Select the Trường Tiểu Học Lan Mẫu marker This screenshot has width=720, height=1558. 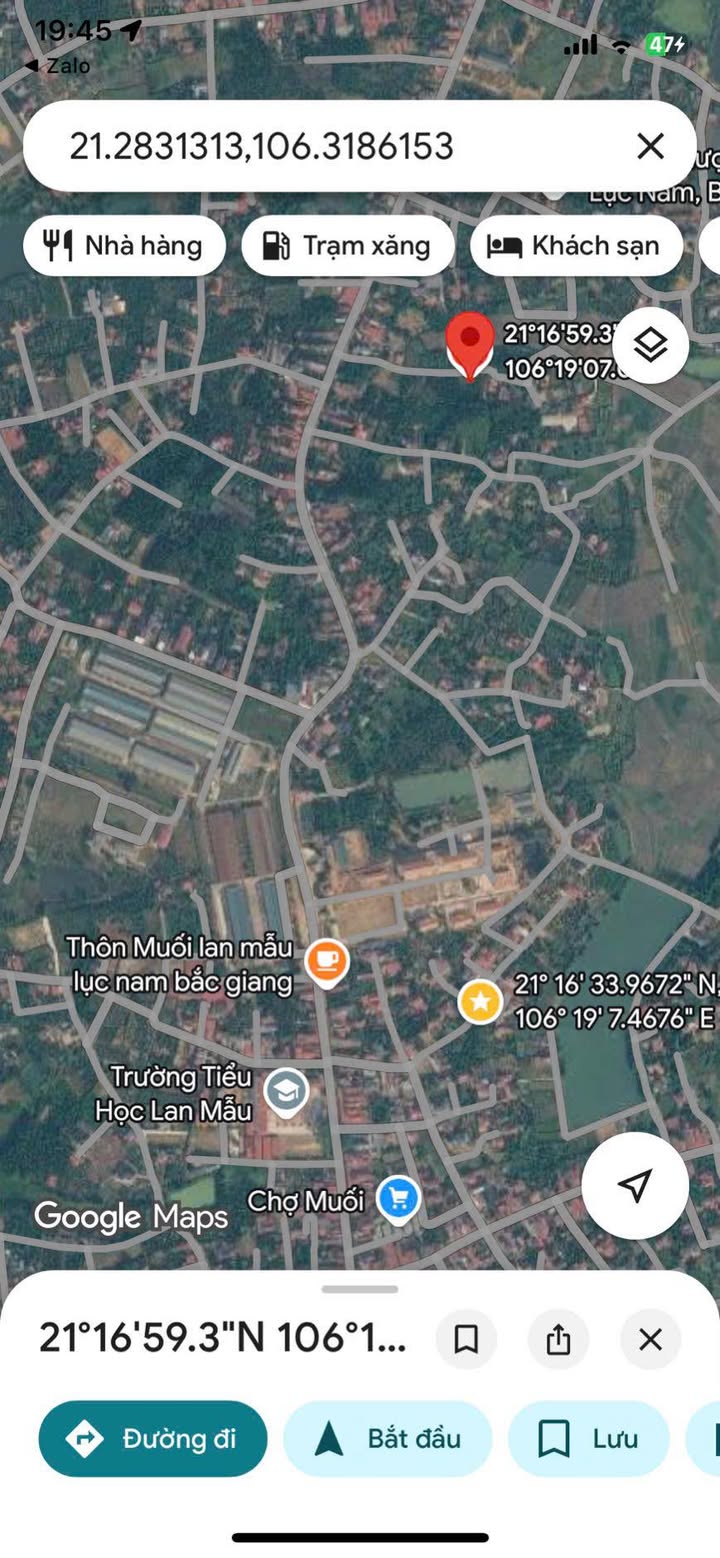pos(287,1092)
